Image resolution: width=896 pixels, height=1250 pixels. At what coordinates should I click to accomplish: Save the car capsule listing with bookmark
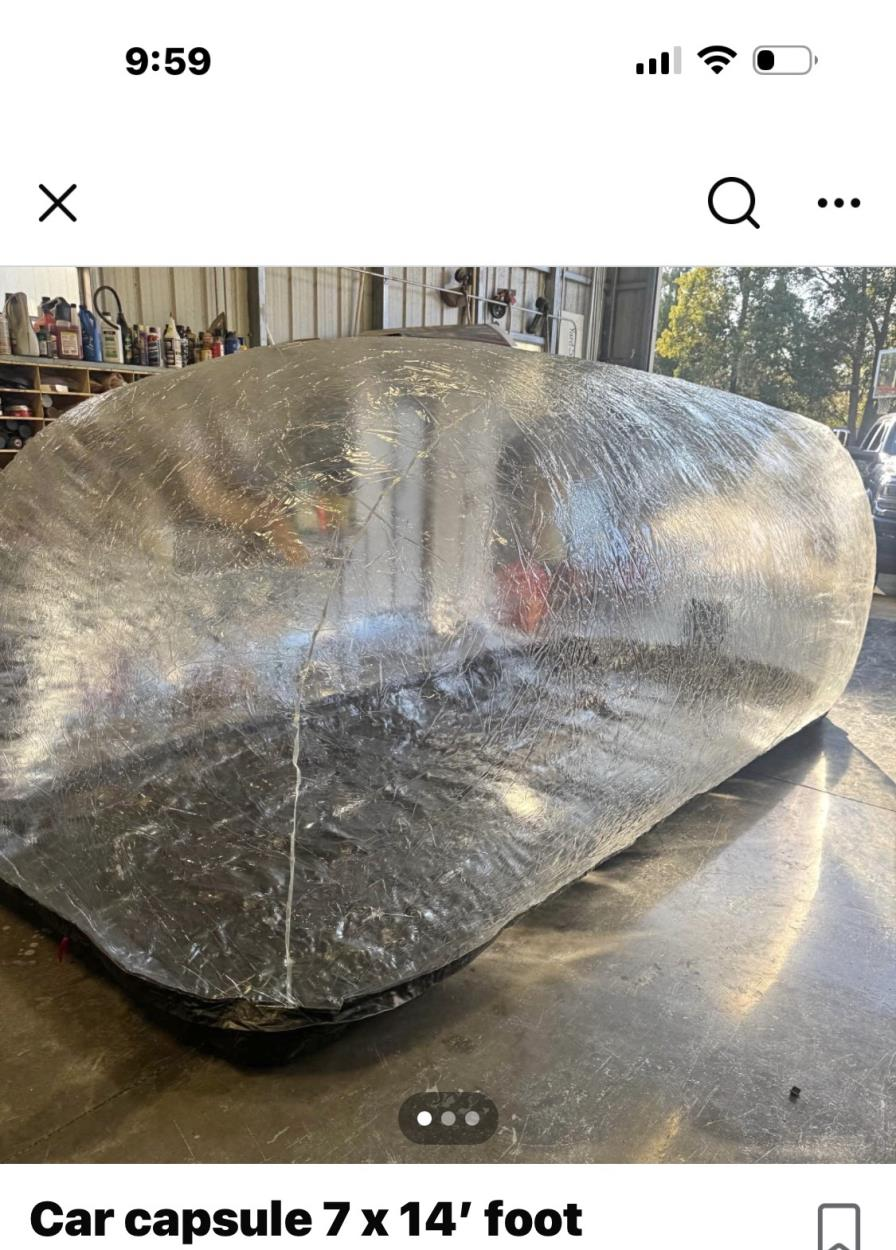point(838,1226)
